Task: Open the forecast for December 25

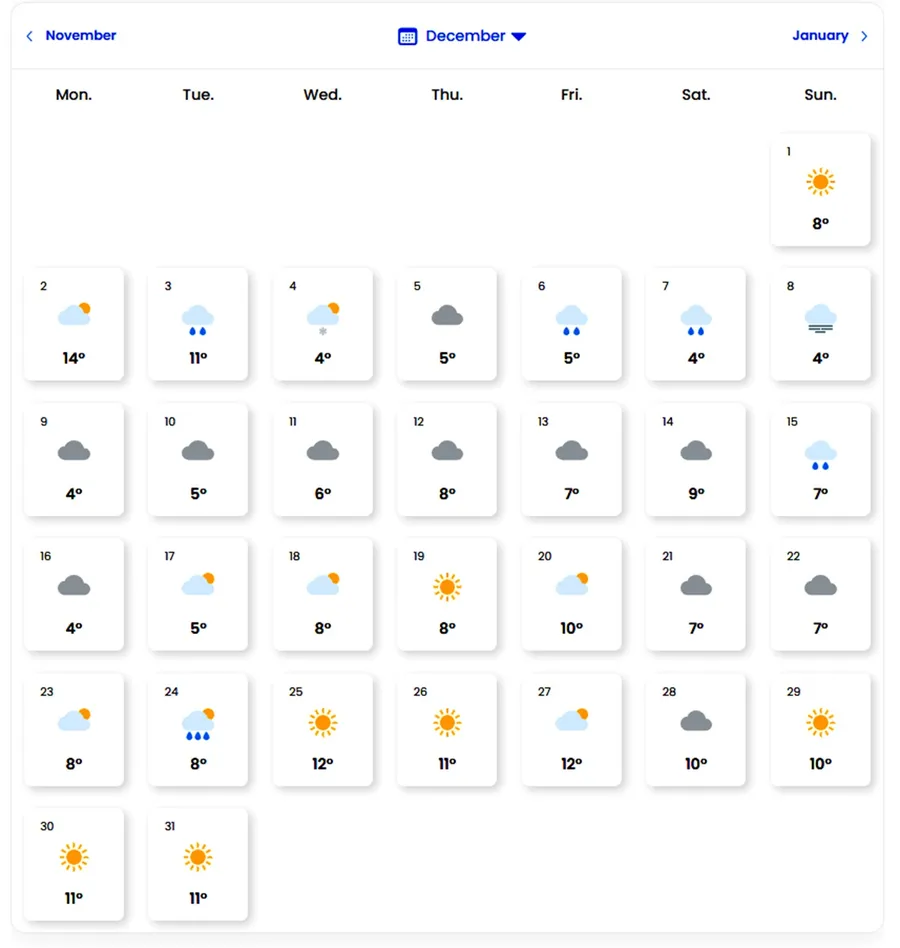Action: [322, 729]
